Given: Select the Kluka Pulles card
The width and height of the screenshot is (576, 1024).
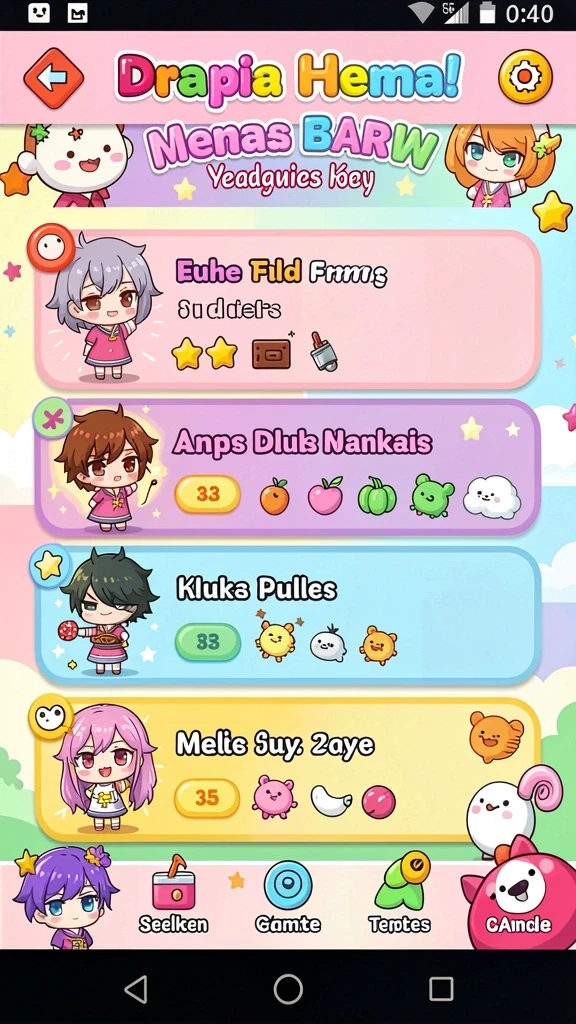Looking at the screenshot, I should [287, 615].
